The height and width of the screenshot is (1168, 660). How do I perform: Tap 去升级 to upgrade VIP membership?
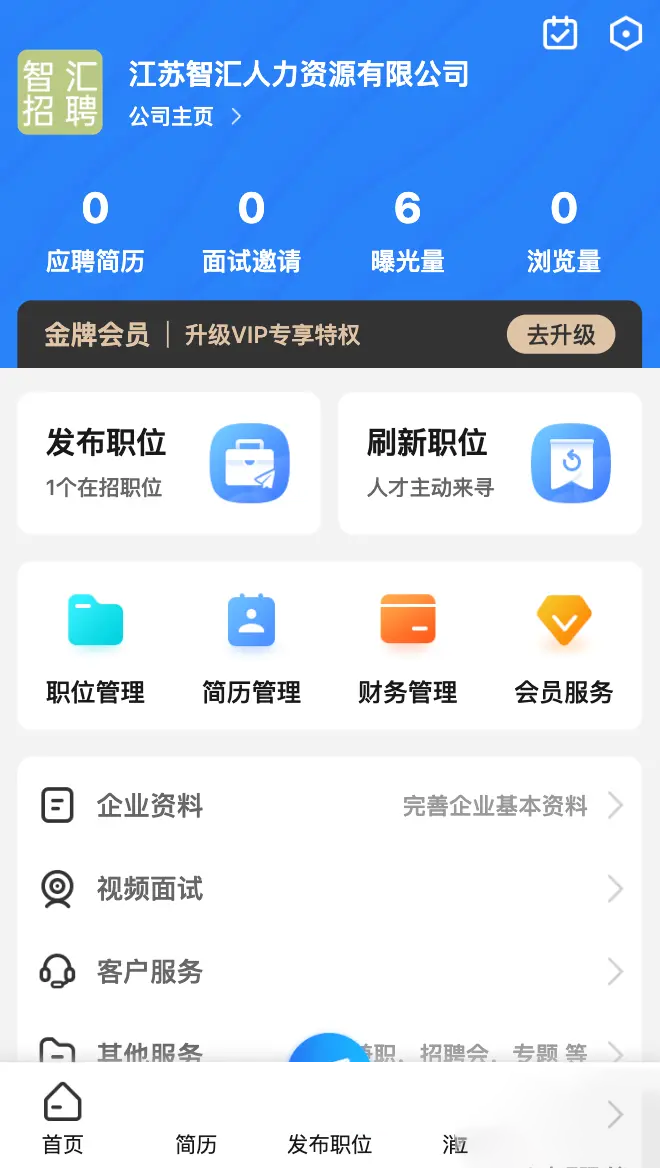pyautogui.click(x=560, y=335)
